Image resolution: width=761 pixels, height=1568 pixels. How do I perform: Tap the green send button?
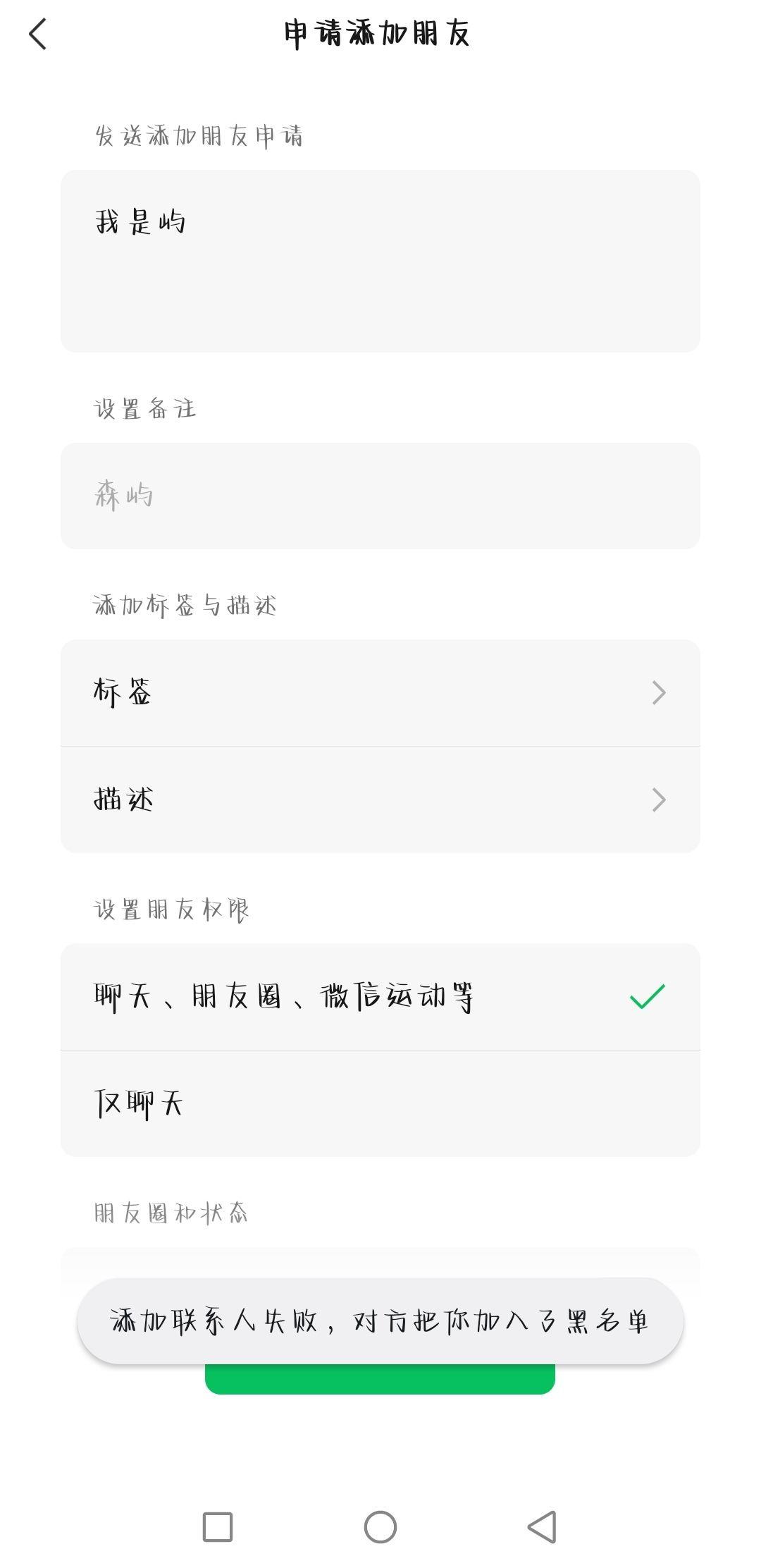point(380,1380)
